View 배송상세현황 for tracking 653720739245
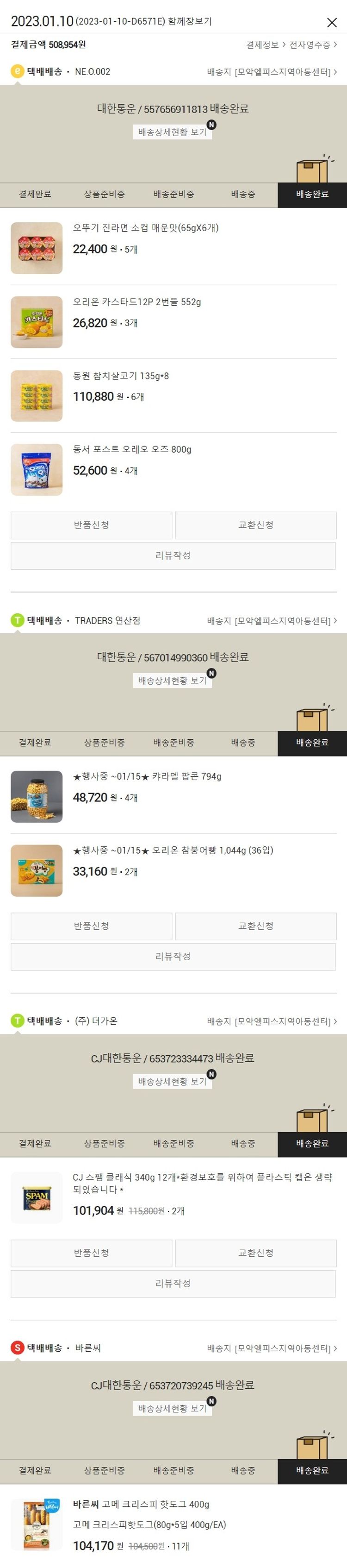The height and width of the screenshot is (1568, 347). click(172, 1409)
